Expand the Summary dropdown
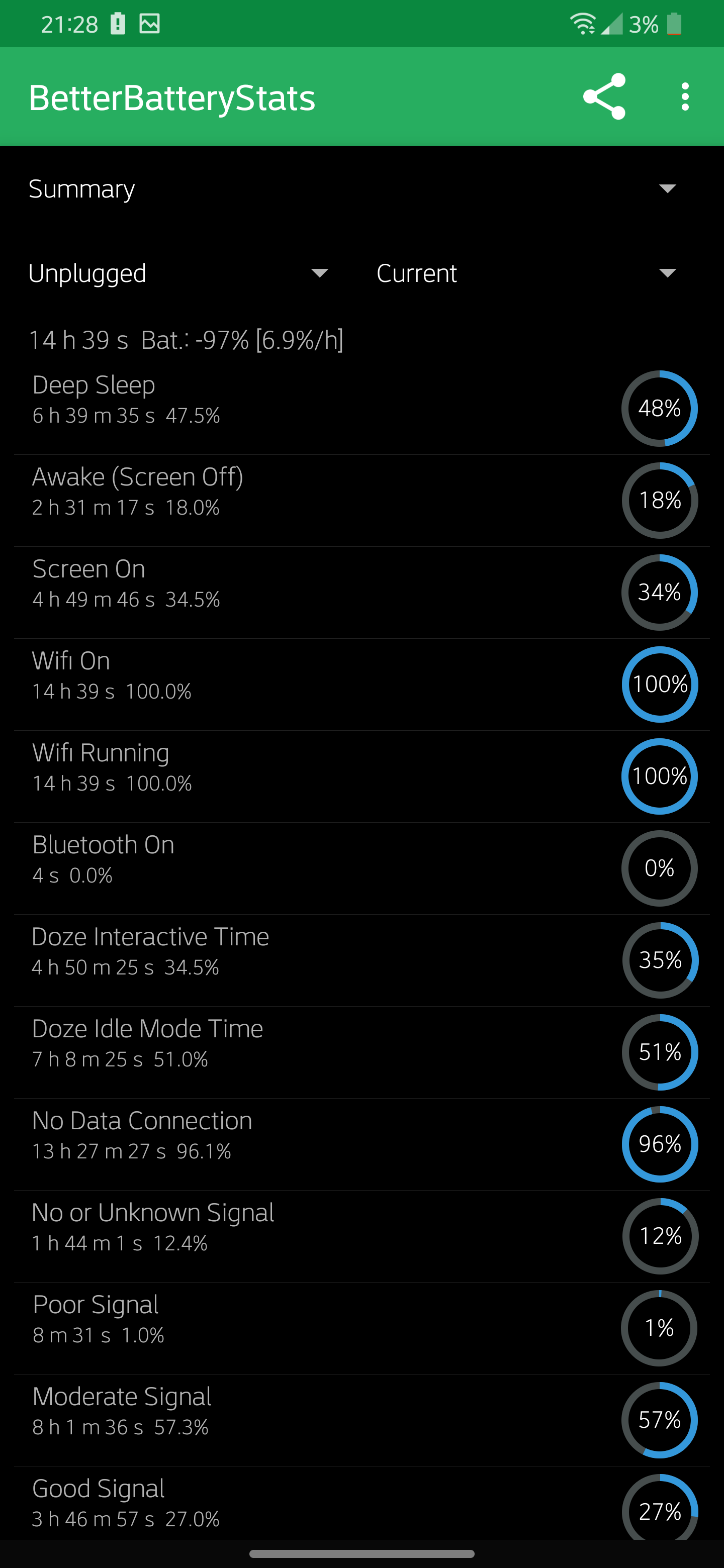 coord(361,188)
